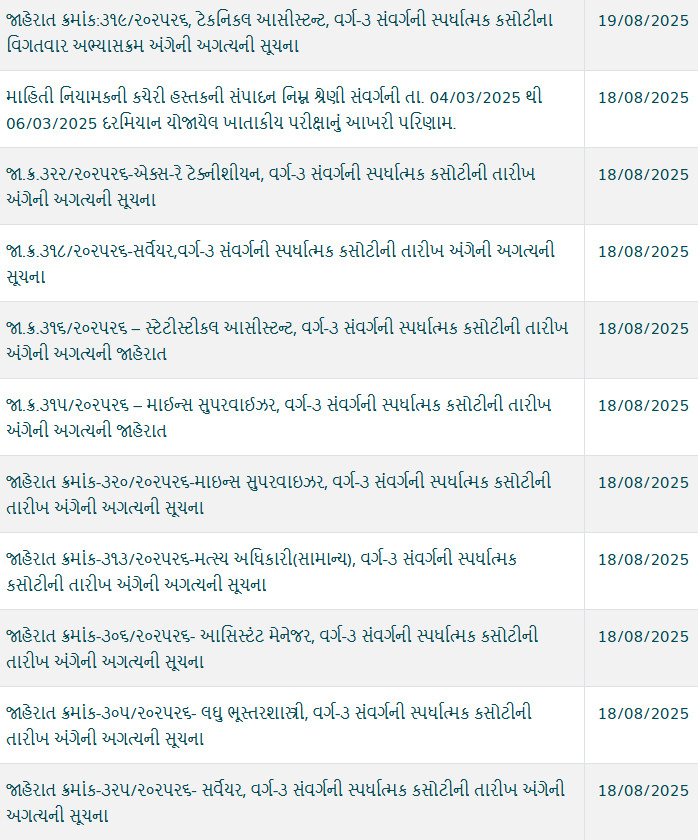This screenshot has height=840, width=698.
Task: Open notice 319/202526 Technical Assistant syllabus
Action: (x=280, y=33)
